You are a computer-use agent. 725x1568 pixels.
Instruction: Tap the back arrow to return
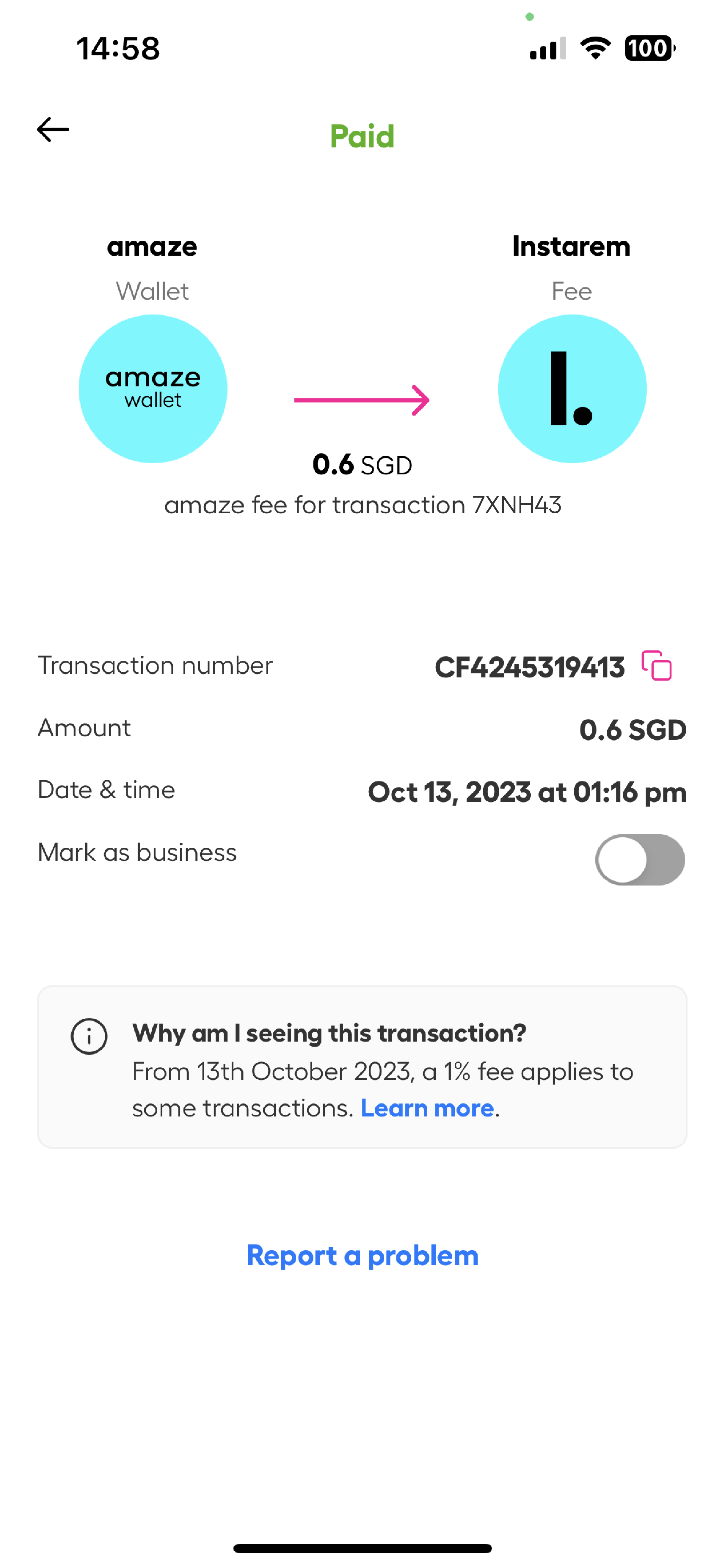52,129
